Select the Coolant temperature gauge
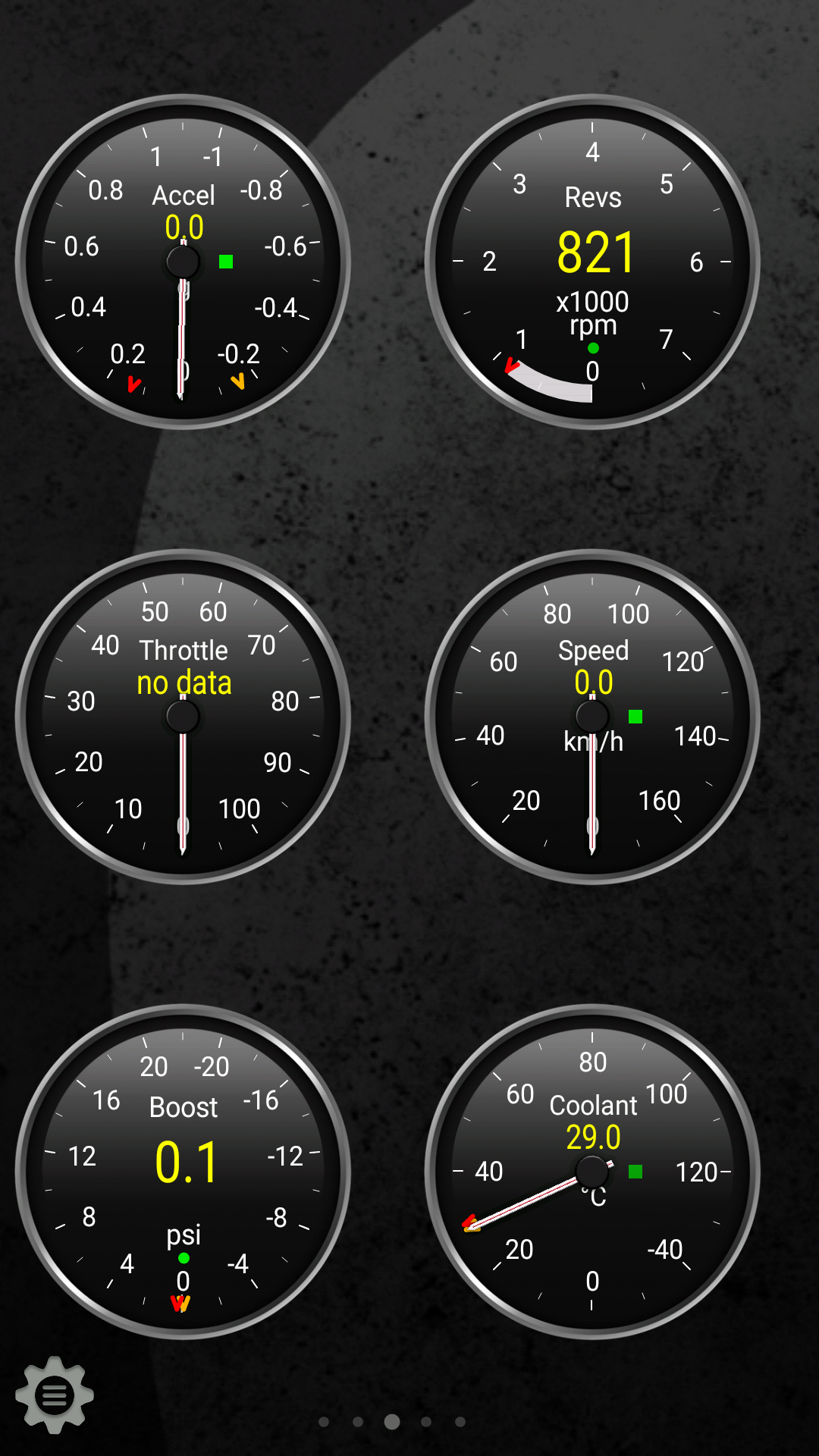The height and width of the screenshot is (1456, 819). coord(592,1172)
